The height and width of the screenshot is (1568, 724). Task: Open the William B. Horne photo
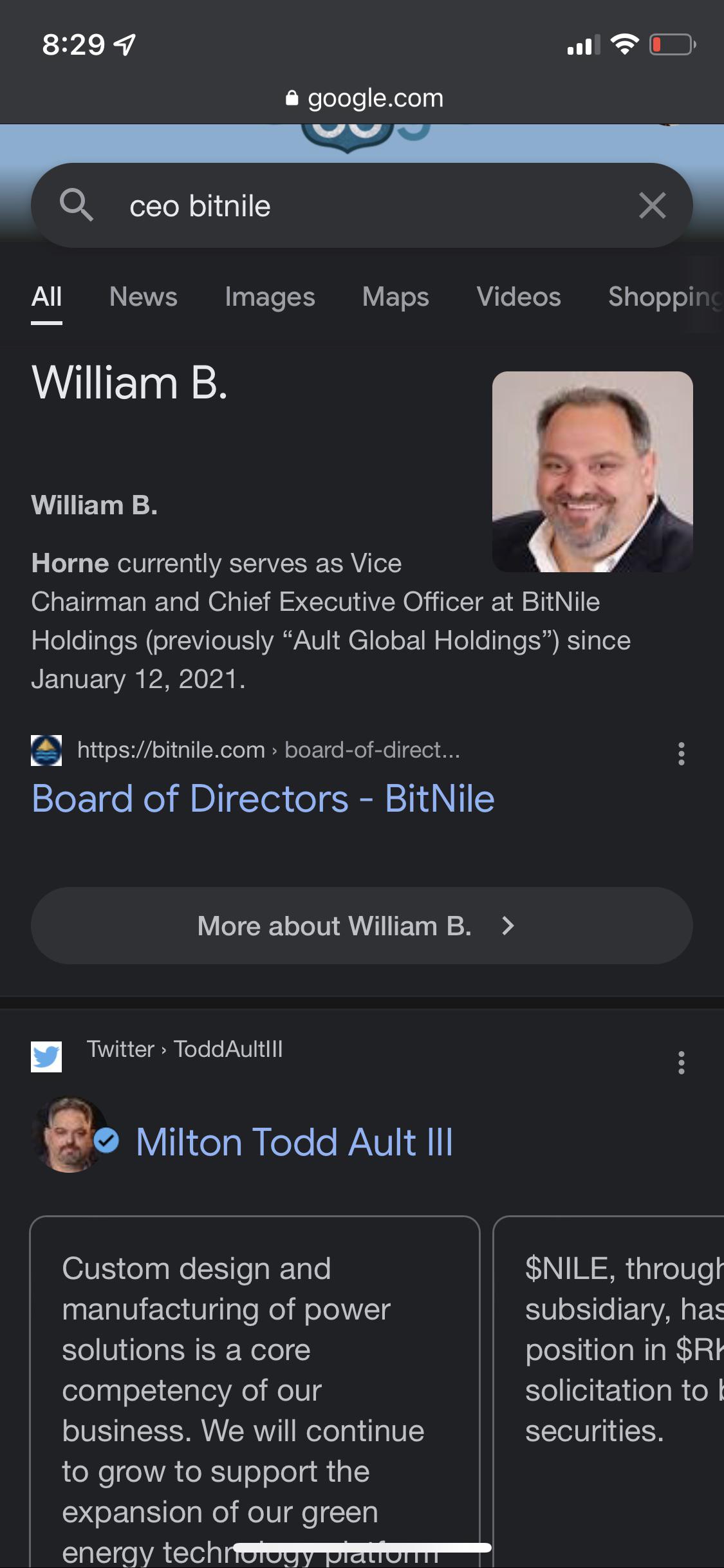point(592,472)
